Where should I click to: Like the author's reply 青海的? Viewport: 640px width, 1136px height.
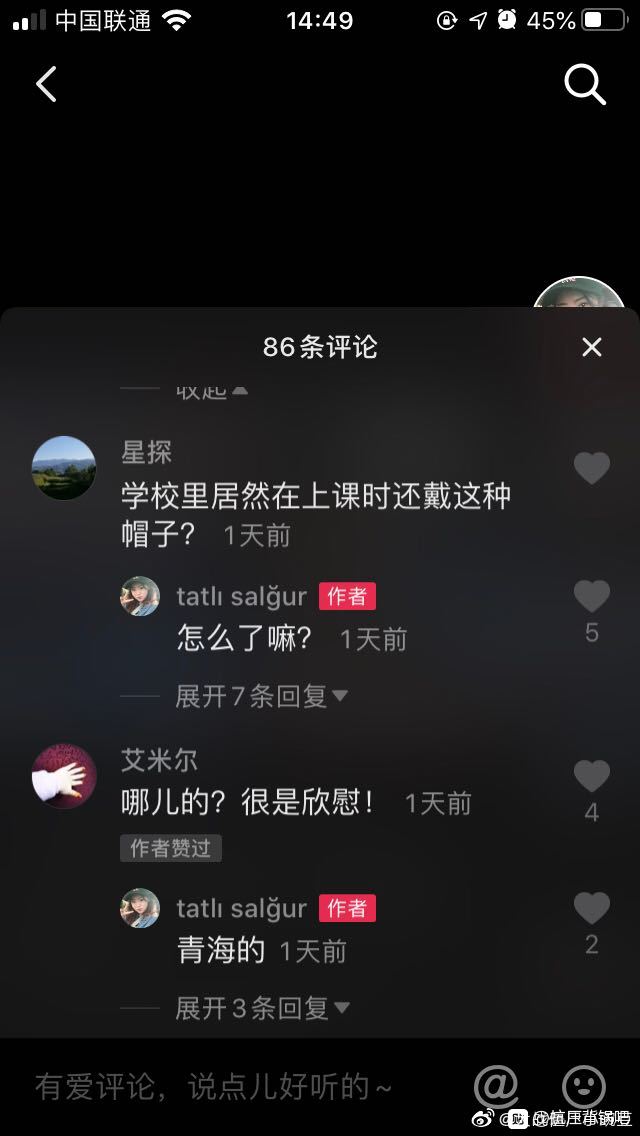pos(592,909)
